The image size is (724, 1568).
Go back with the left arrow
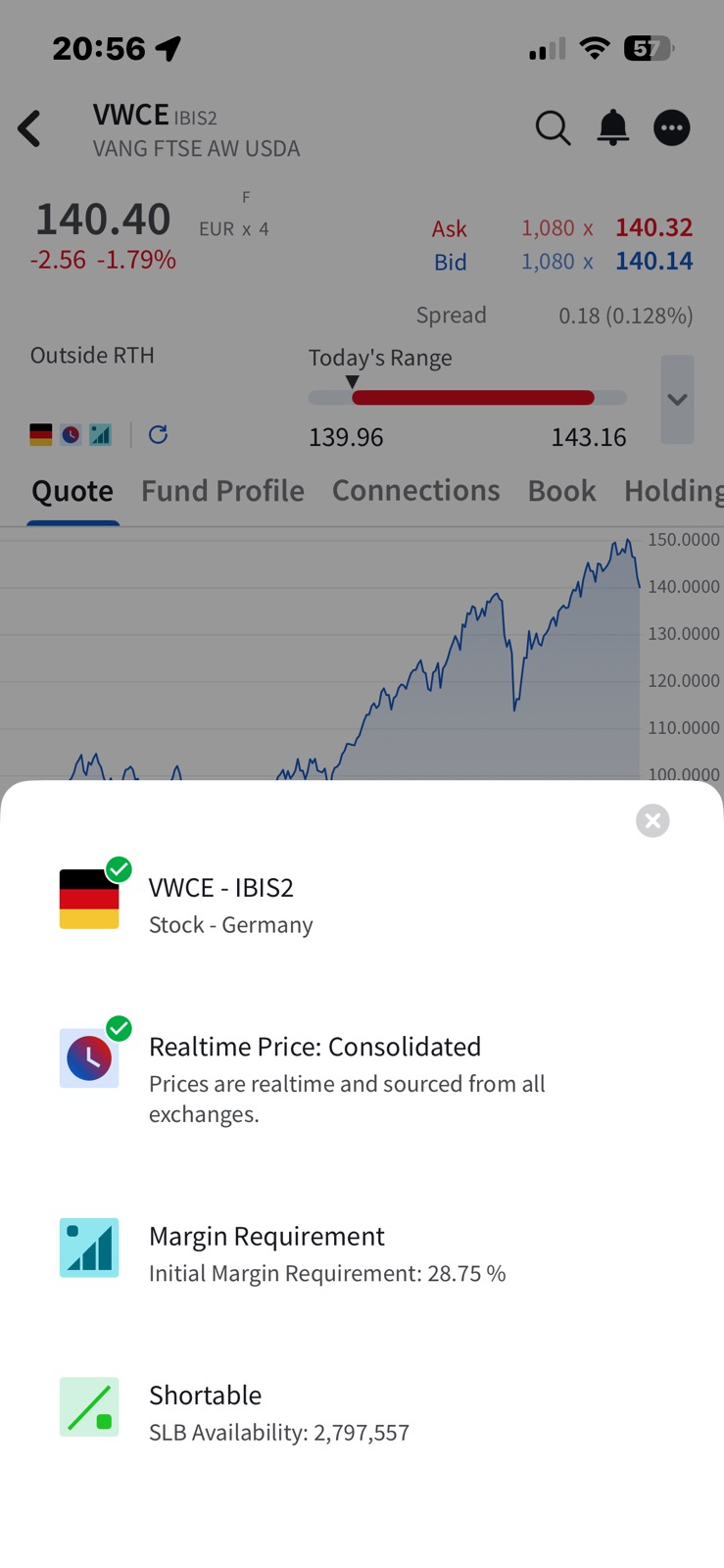29,127
